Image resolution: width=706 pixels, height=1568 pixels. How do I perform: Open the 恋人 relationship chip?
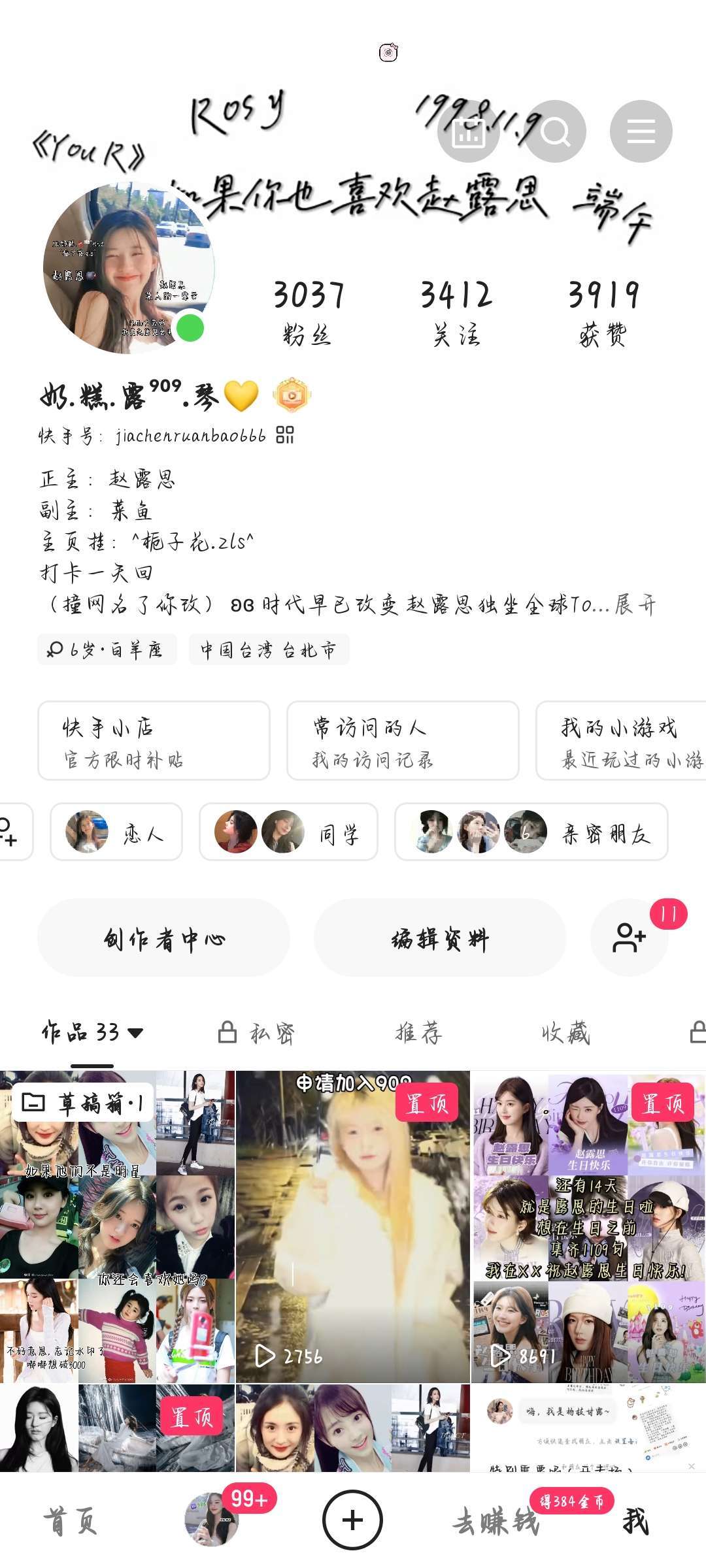(116, 832)
